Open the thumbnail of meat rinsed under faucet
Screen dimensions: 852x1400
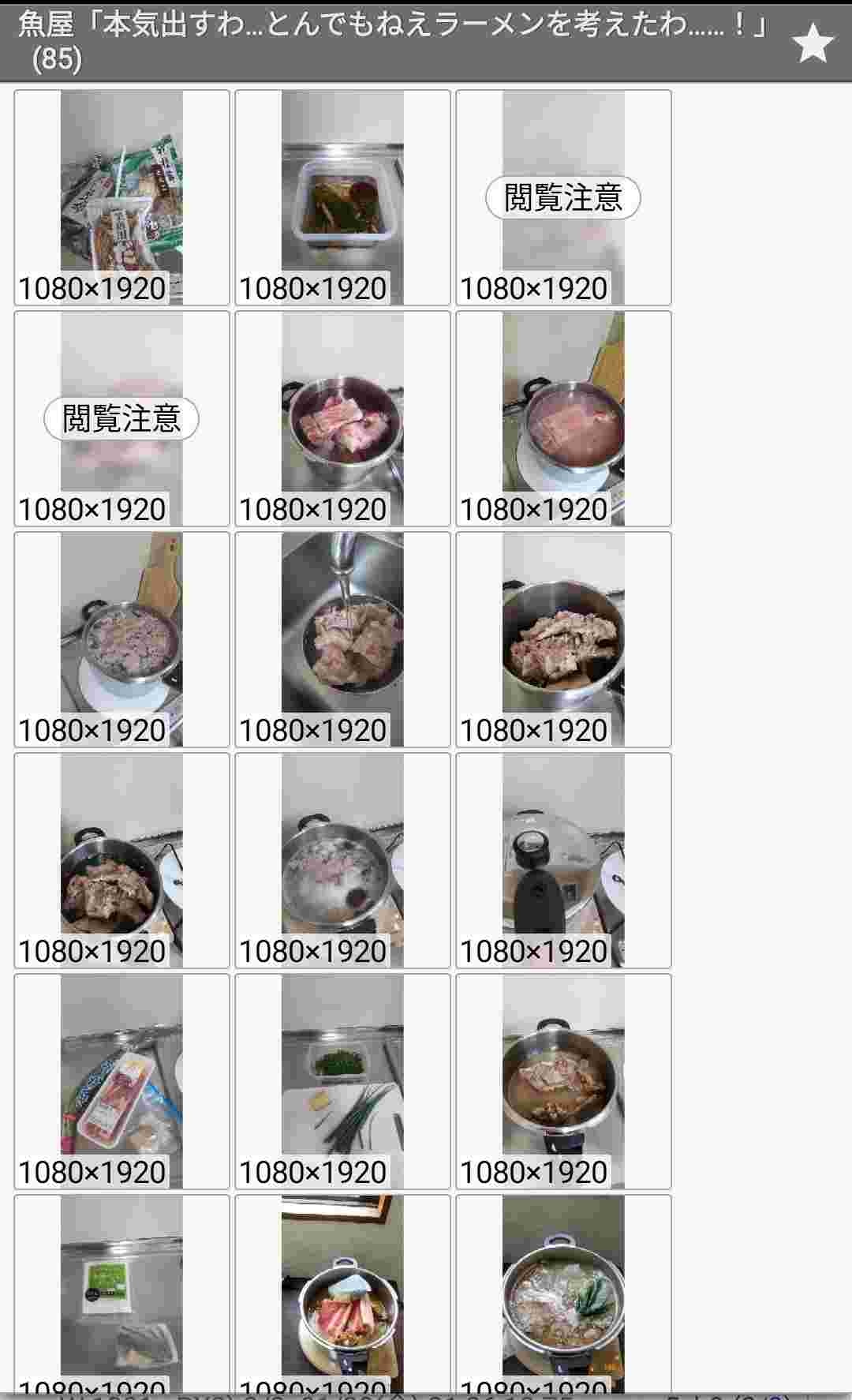pos(342,639)
